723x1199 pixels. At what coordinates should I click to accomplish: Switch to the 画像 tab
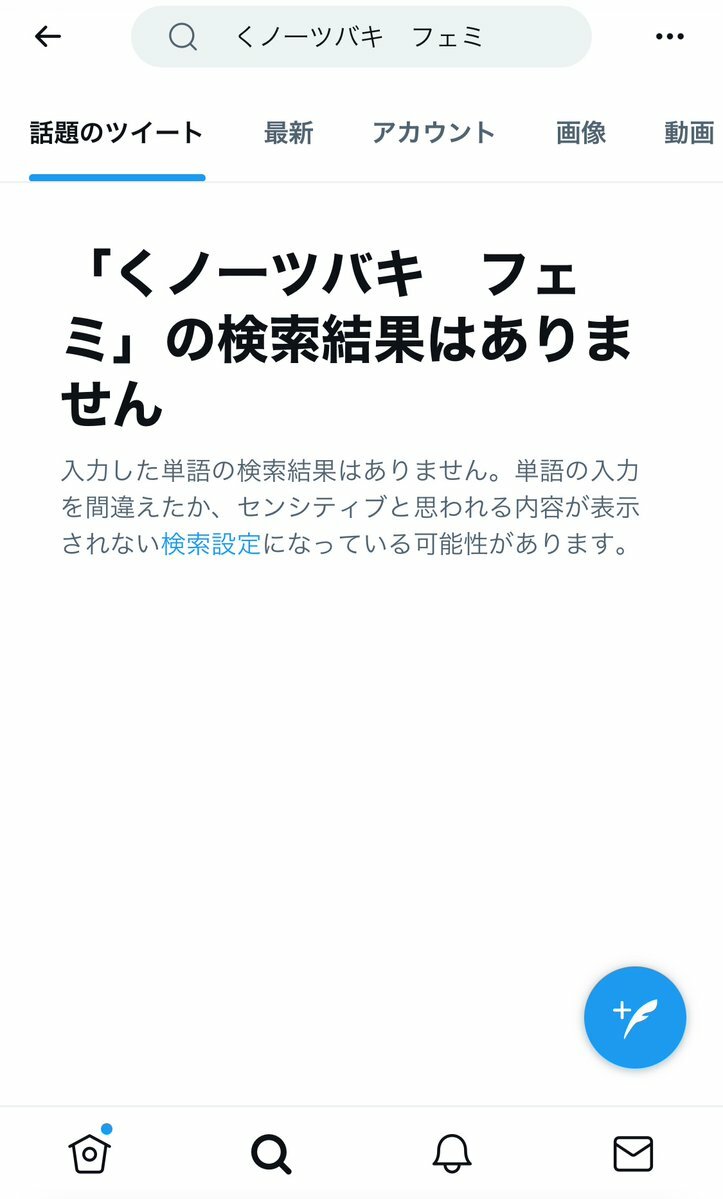[x=581, y=133]
